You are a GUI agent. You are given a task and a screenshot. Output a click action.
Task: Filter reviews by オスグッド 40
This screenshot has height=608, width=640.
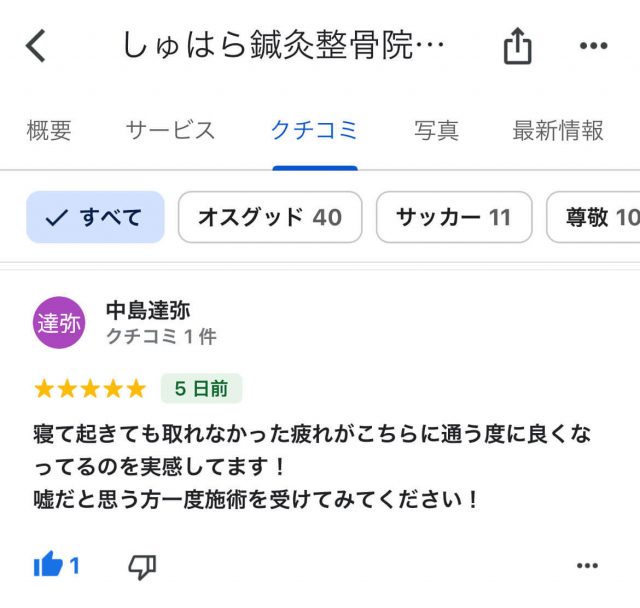269,217
